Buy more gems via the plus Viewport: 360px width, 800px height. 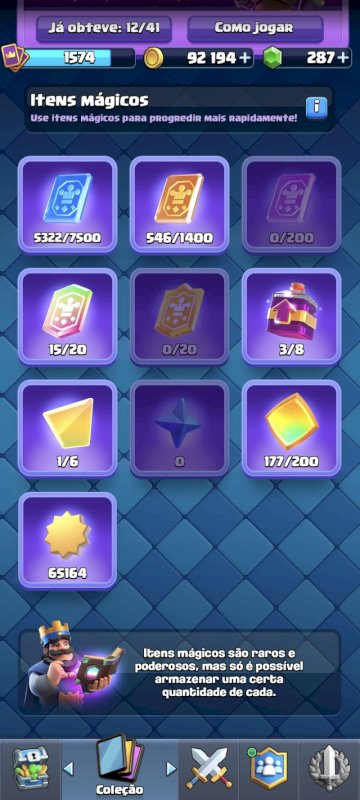(x=344, y=58)
